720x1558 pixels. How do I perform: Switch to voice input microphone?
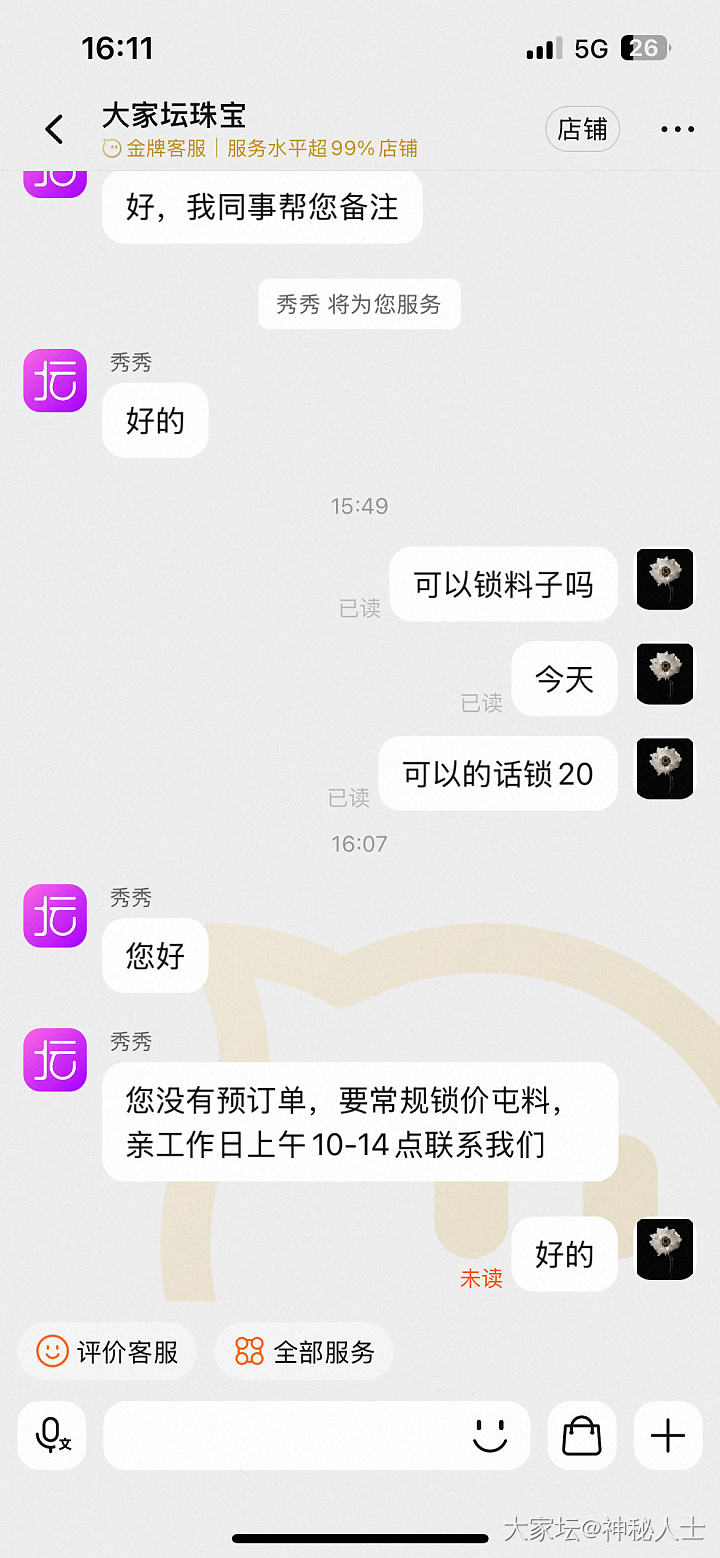click(x=52, y=1436)
